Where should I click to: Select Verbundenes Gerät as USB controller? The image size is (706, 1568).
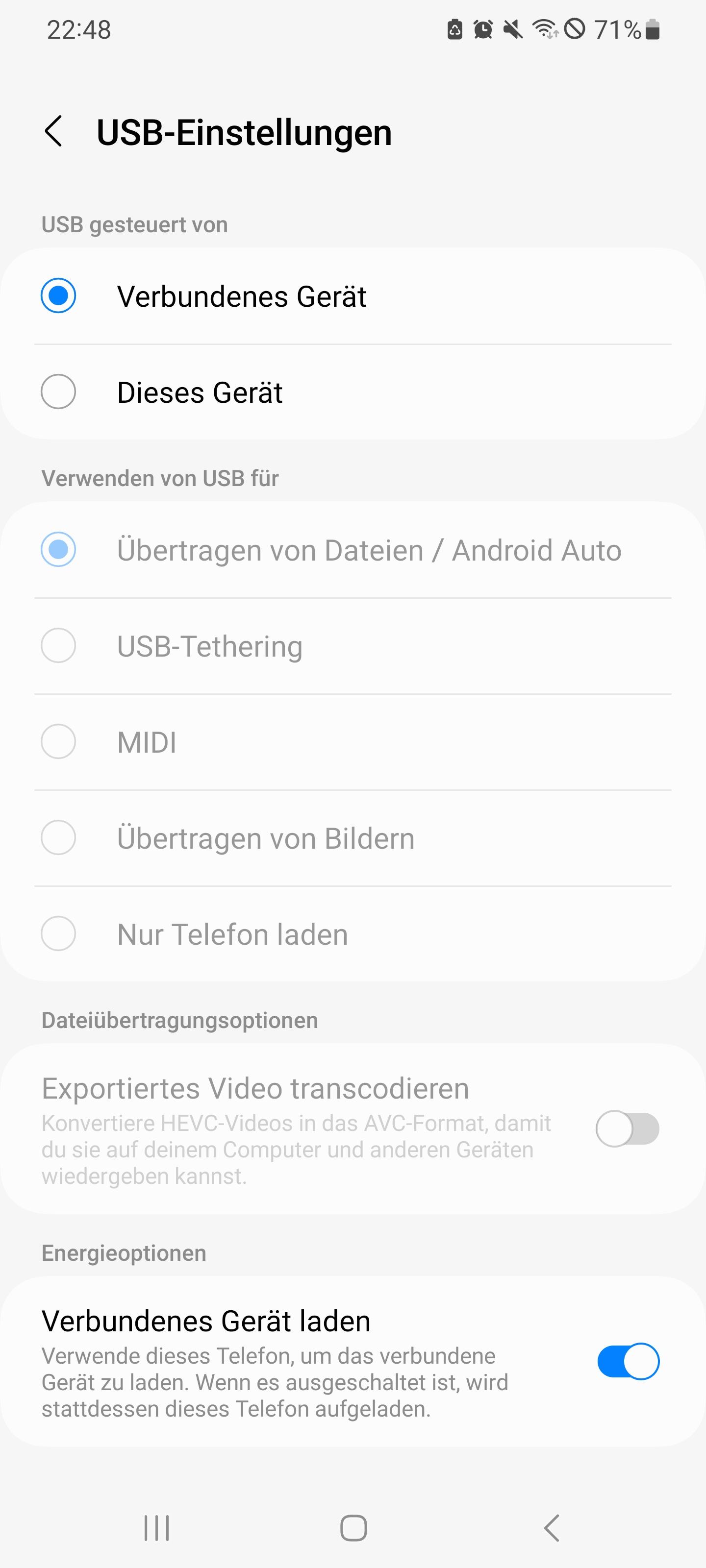(353, 296)
